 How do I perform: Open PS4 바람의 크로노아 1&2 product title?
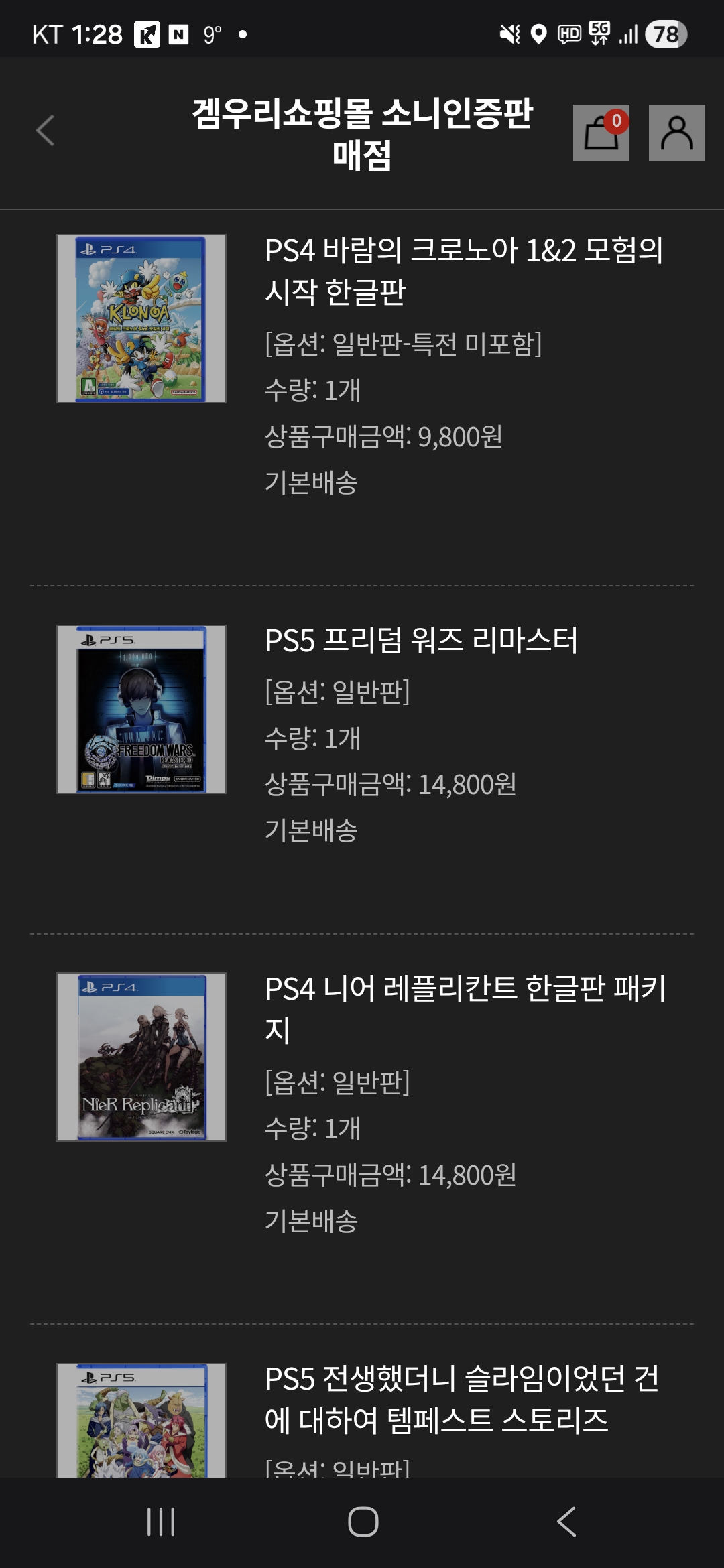point(463,270)
